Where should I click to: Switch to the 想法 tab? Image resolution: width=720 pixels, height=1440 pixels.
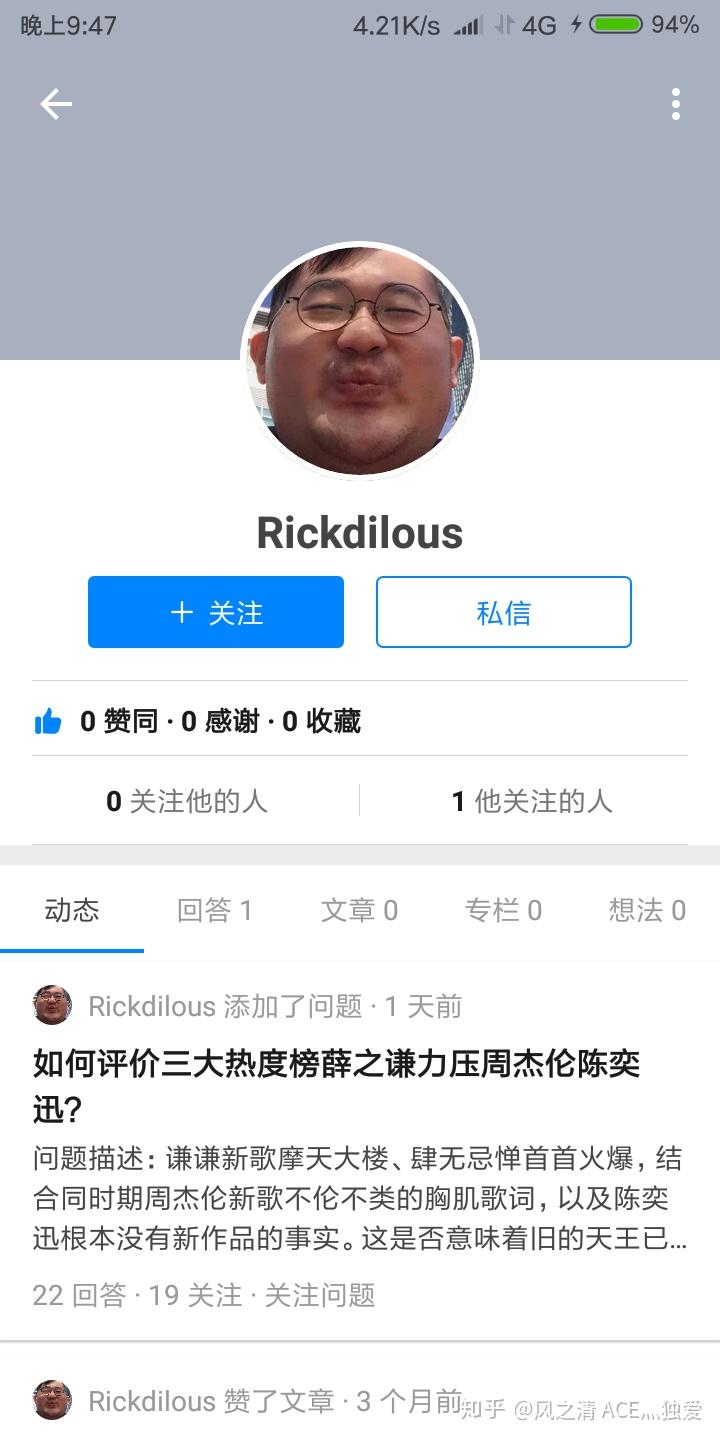point(645,910)
